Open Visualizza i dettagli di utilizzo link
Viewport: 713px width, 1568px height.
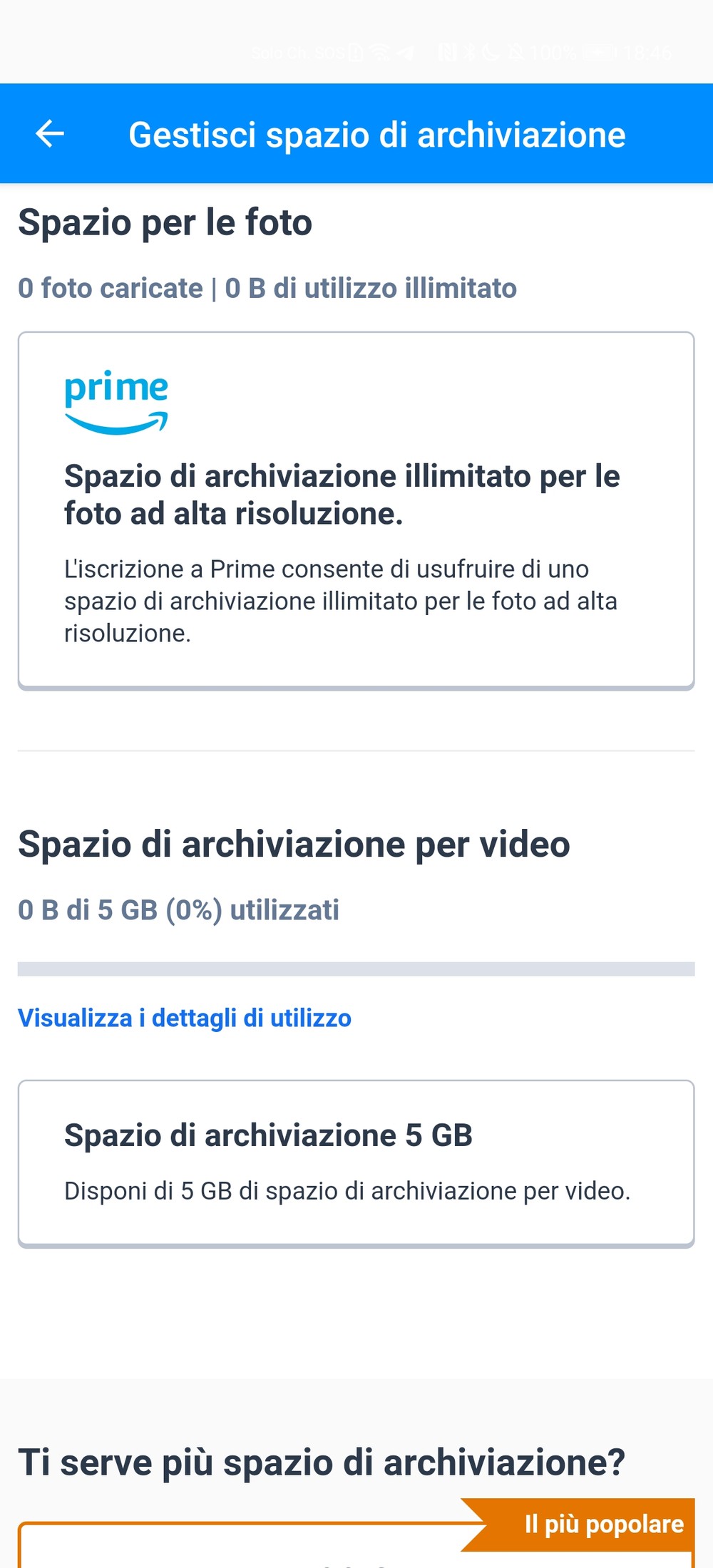[x=185, y=1018]
